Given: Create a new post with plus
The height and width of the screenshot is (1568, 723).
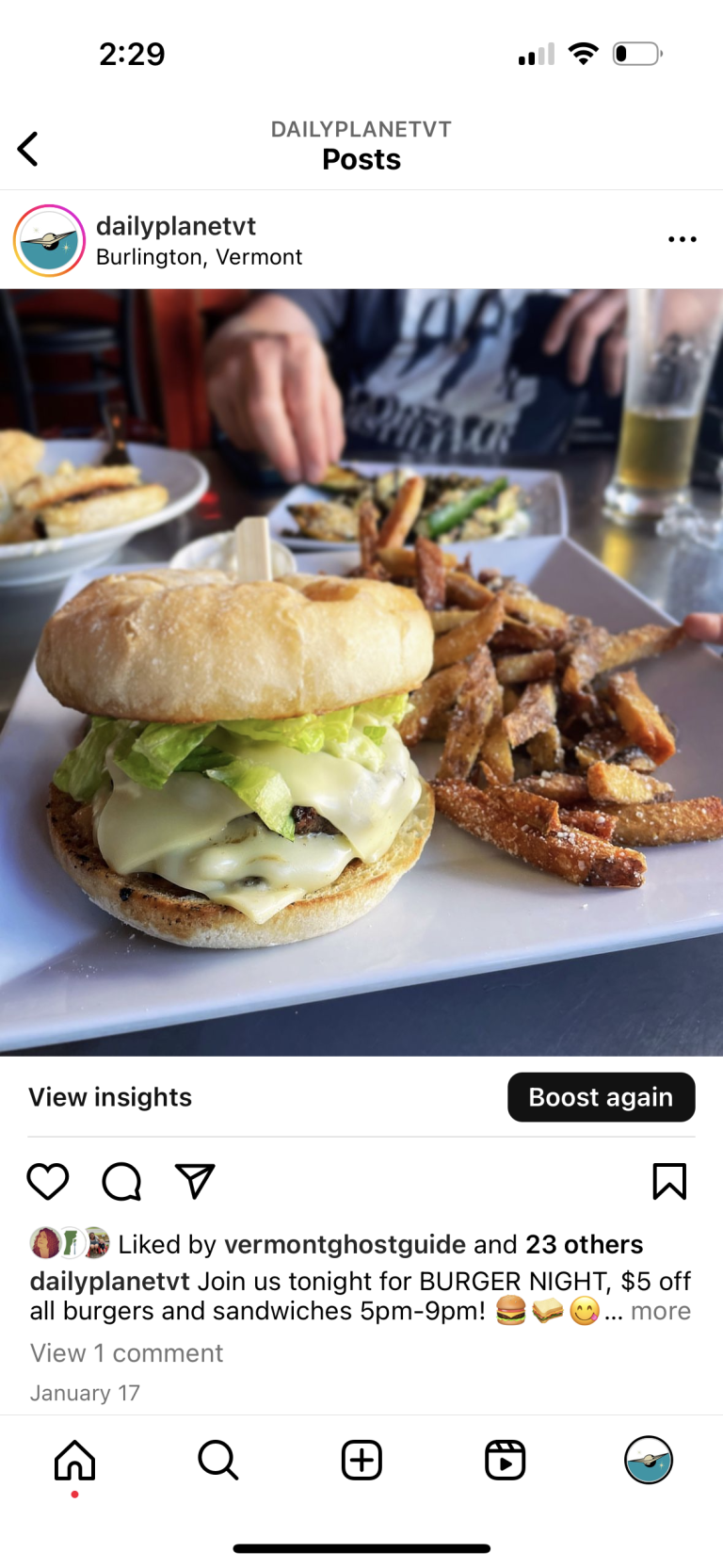Looking at the screenshot, I should point(361,1461).
